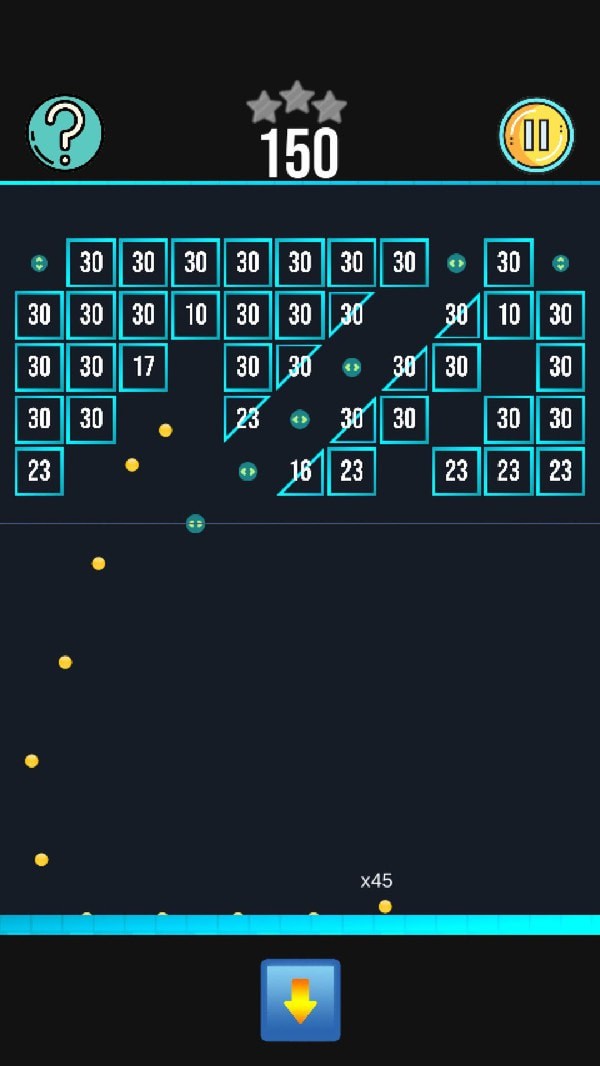Pause the game
Image resolution: width=600 pixels, height=1066 pixels.
(536, 135)
